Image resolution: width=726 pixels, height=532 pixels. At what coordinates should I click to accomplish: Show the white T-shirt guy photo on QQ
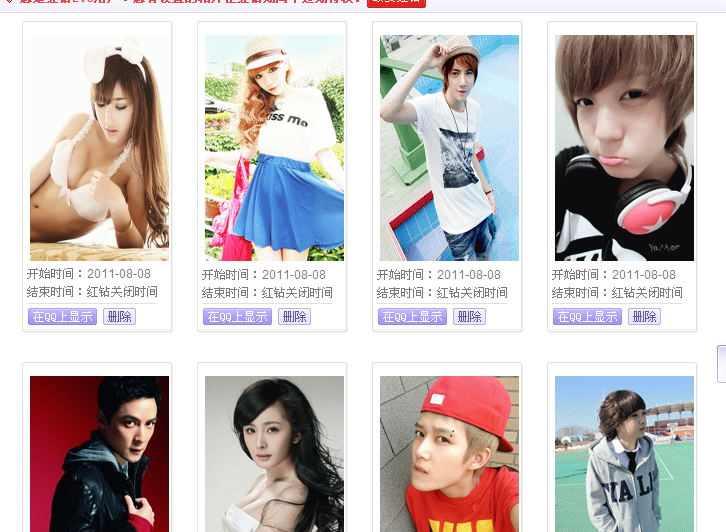tap(412, 317)
